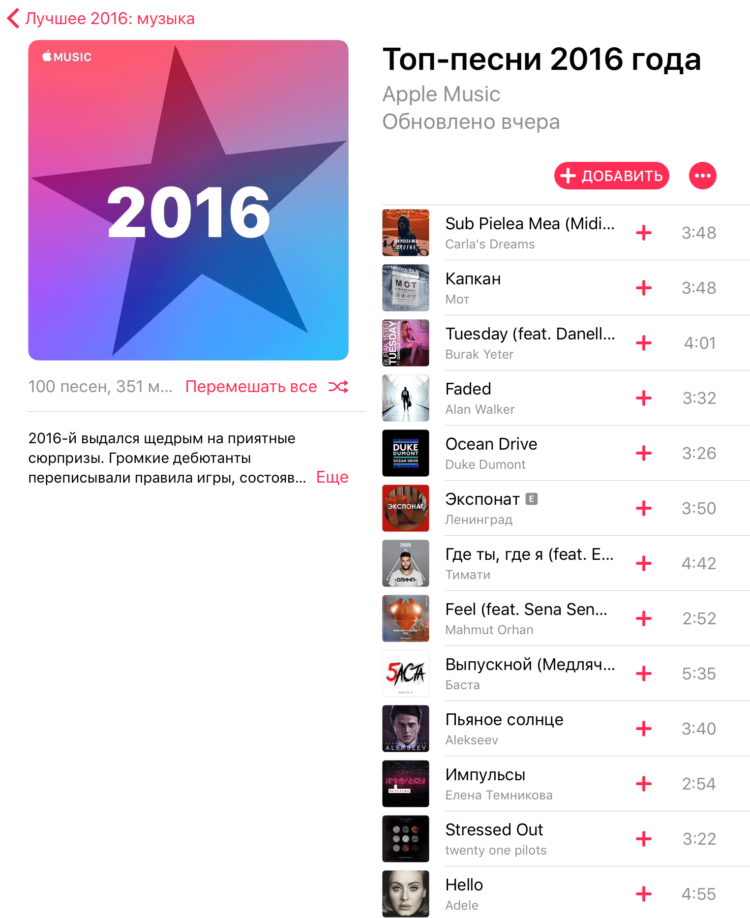The image size is (750, 918).
Task: Play Импульсы by Елена Темникова
Action: click(528, 784)
